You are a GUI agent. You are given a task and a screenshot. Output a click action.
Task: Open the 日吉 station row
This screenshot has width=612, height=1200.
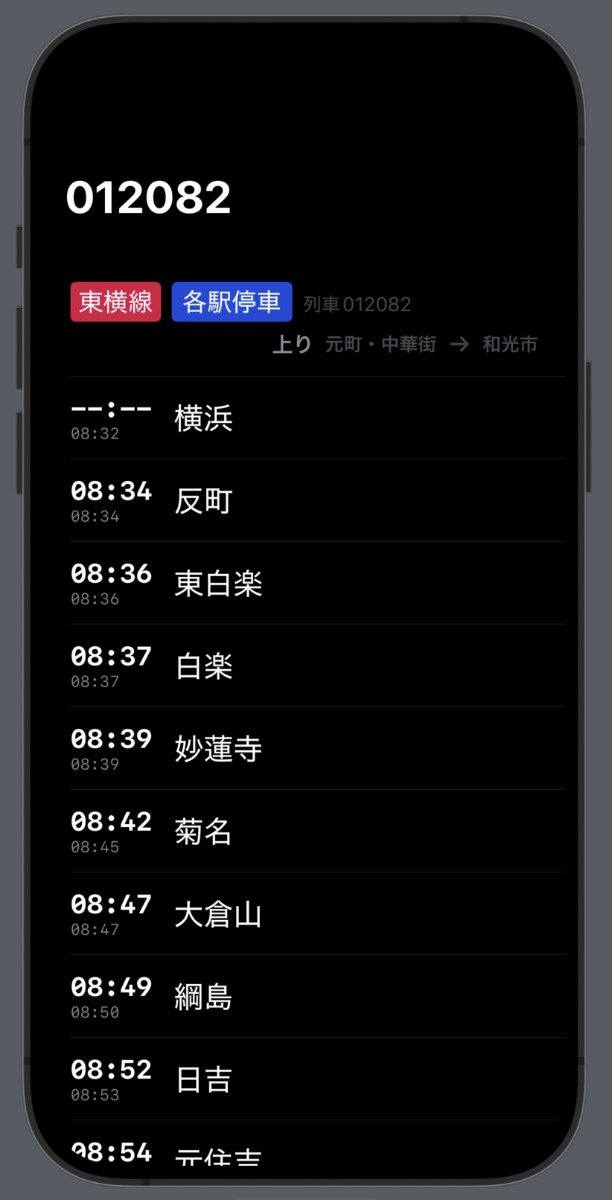click(x=317, y=1080)
